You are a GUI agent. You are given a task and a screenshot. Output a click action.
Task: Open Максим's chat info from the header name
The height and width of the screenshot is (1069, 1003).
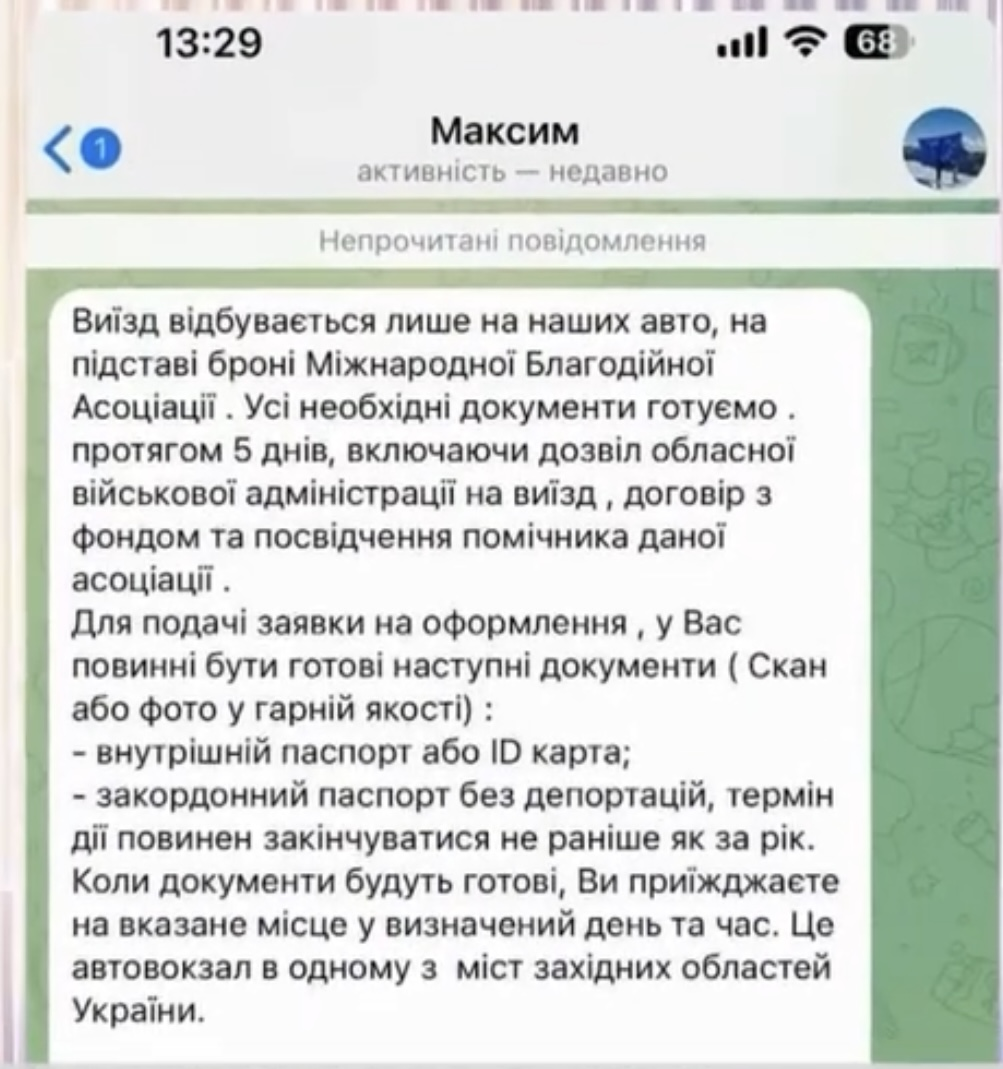504,131
